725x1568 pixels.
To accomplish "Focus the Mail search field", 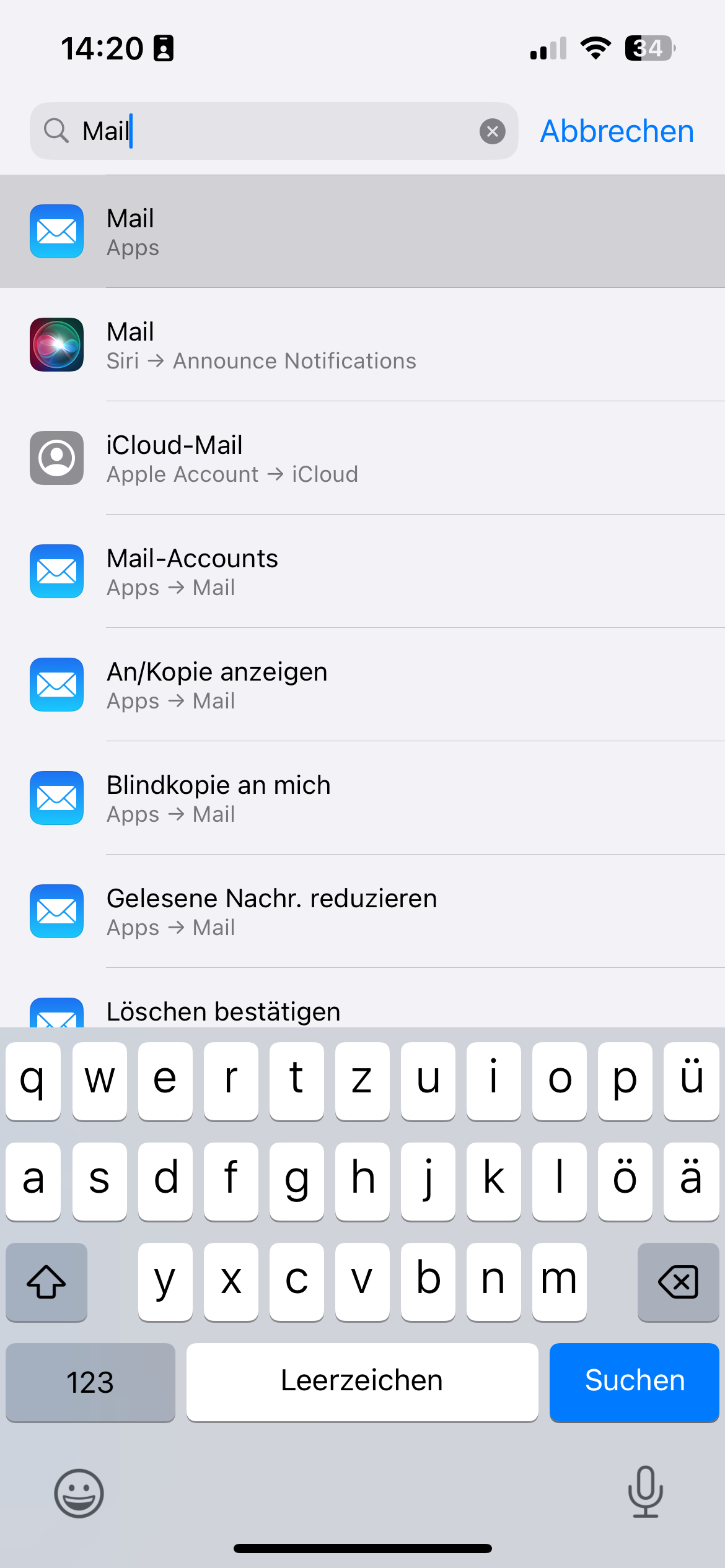I will tap(273, 131).
